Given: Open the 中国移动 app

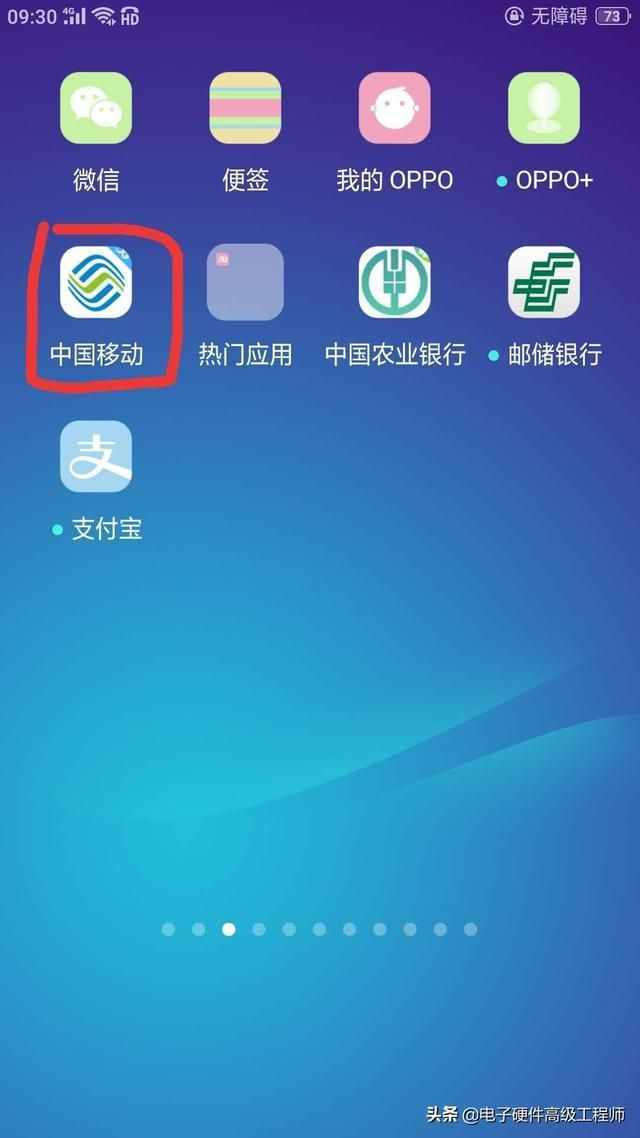Looking at the screenshot, I should coord(96,282).
